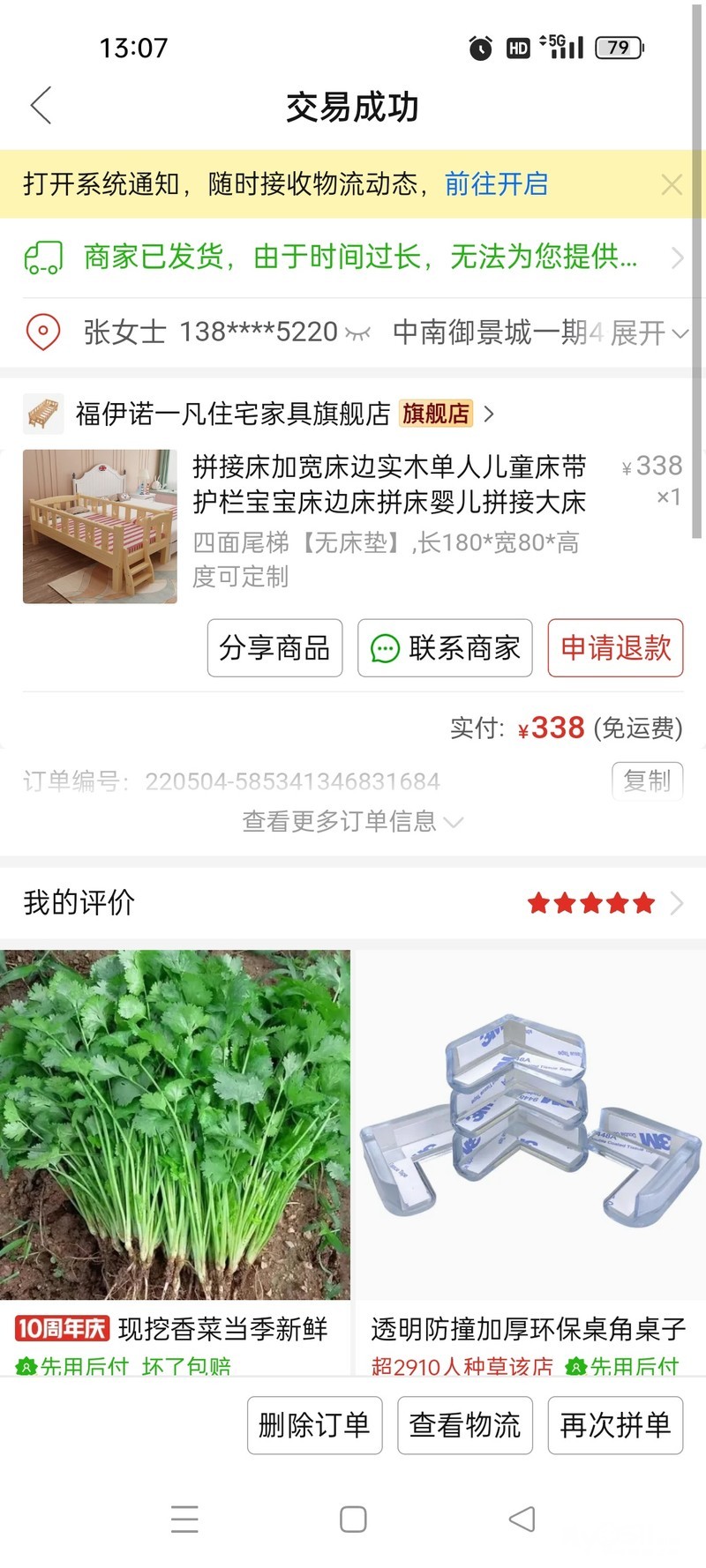The width and height of the screenshot is (706, 1568).
Task: Request a refund with 申请退款
Action: (615, 648)
